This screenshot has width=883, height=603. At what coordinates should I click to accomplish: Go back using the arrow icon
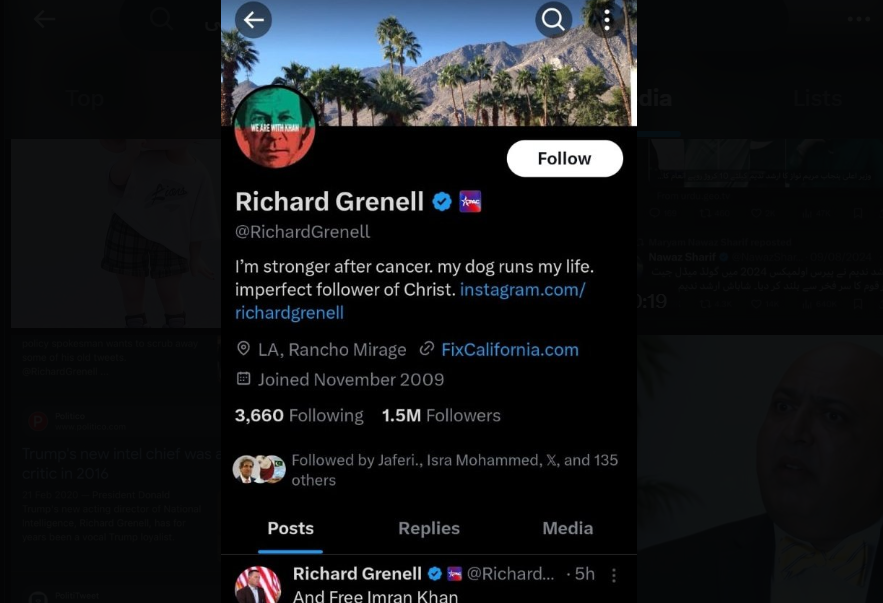(x=253, y=19)
